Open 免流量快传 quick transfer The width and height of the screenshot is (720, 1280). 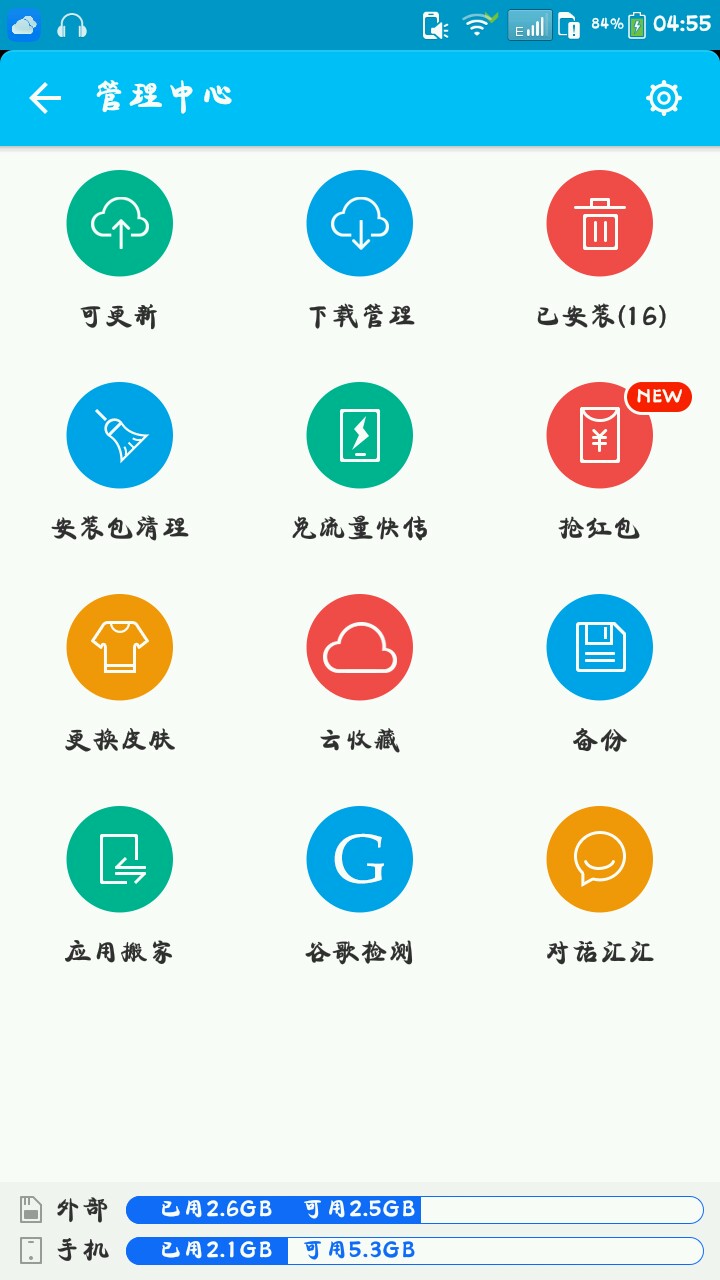click(360, 435)
